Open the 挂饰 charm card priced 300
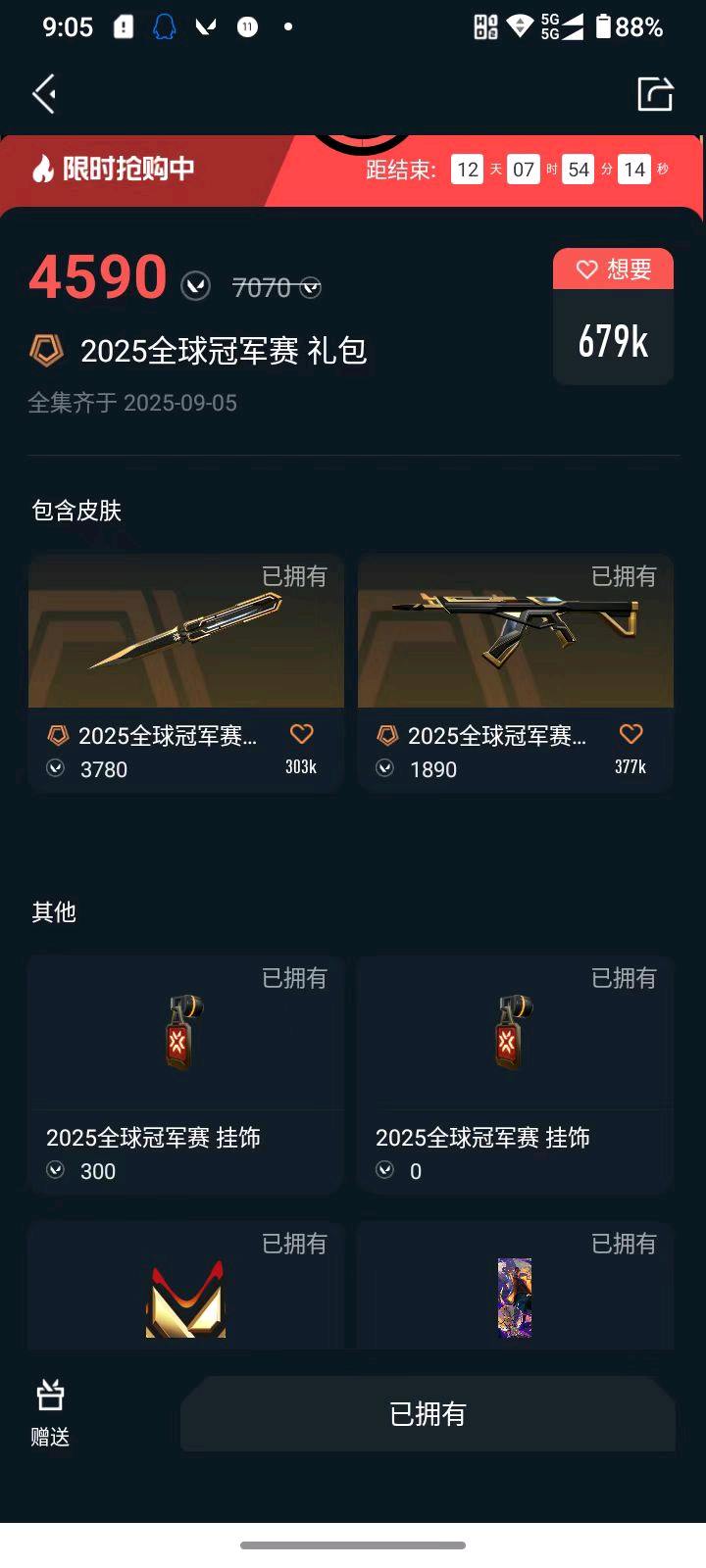706x1568 pixels. (186, 1073)
